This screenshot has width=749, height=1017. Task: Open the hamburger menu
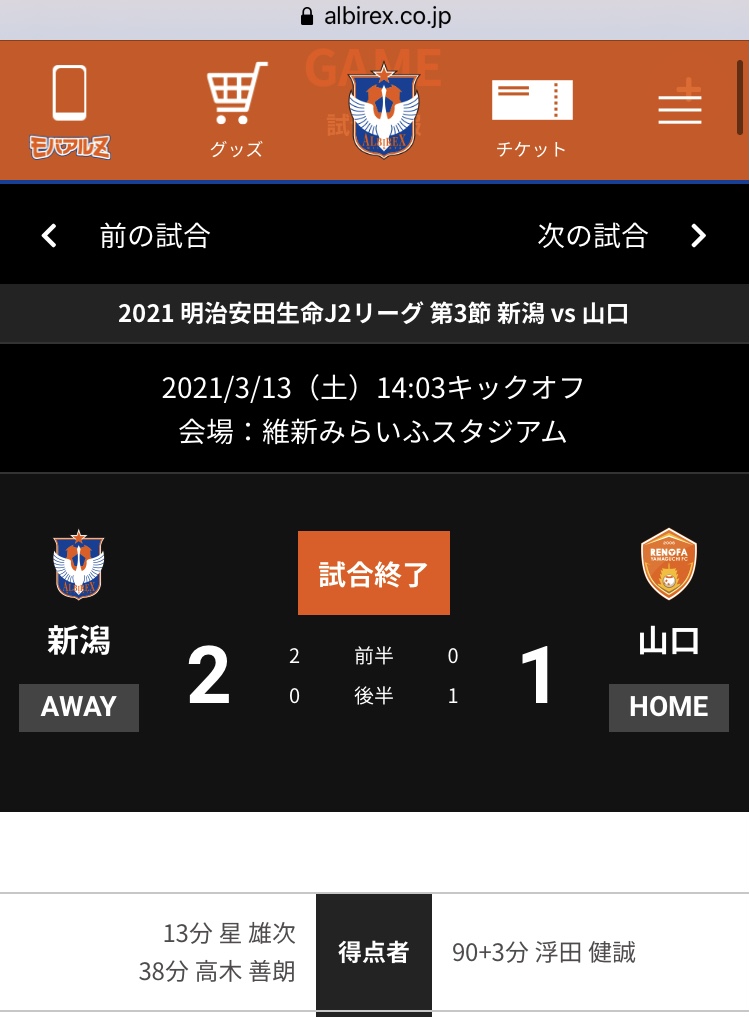(680, 105)
